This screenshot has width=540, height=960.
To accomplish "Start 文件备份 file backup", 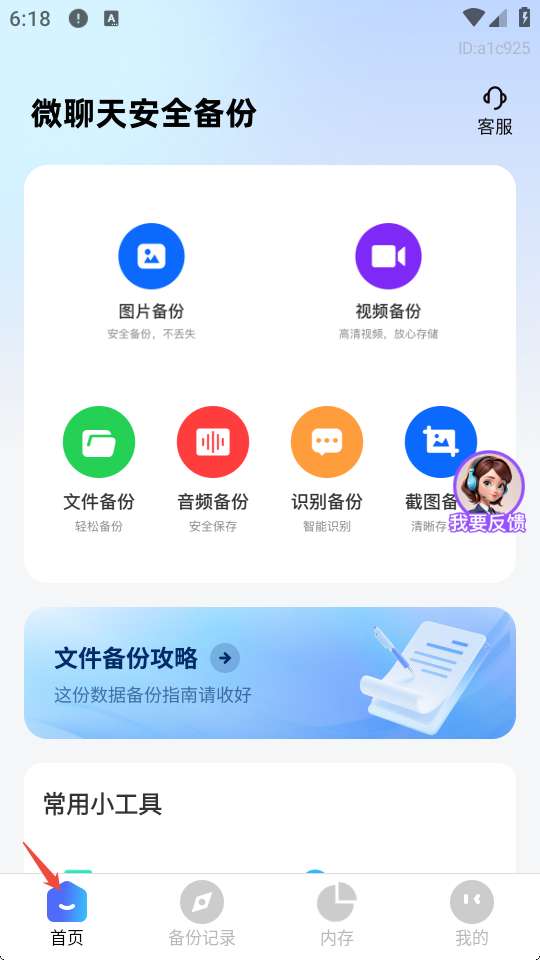I will [x=99, y=469].
